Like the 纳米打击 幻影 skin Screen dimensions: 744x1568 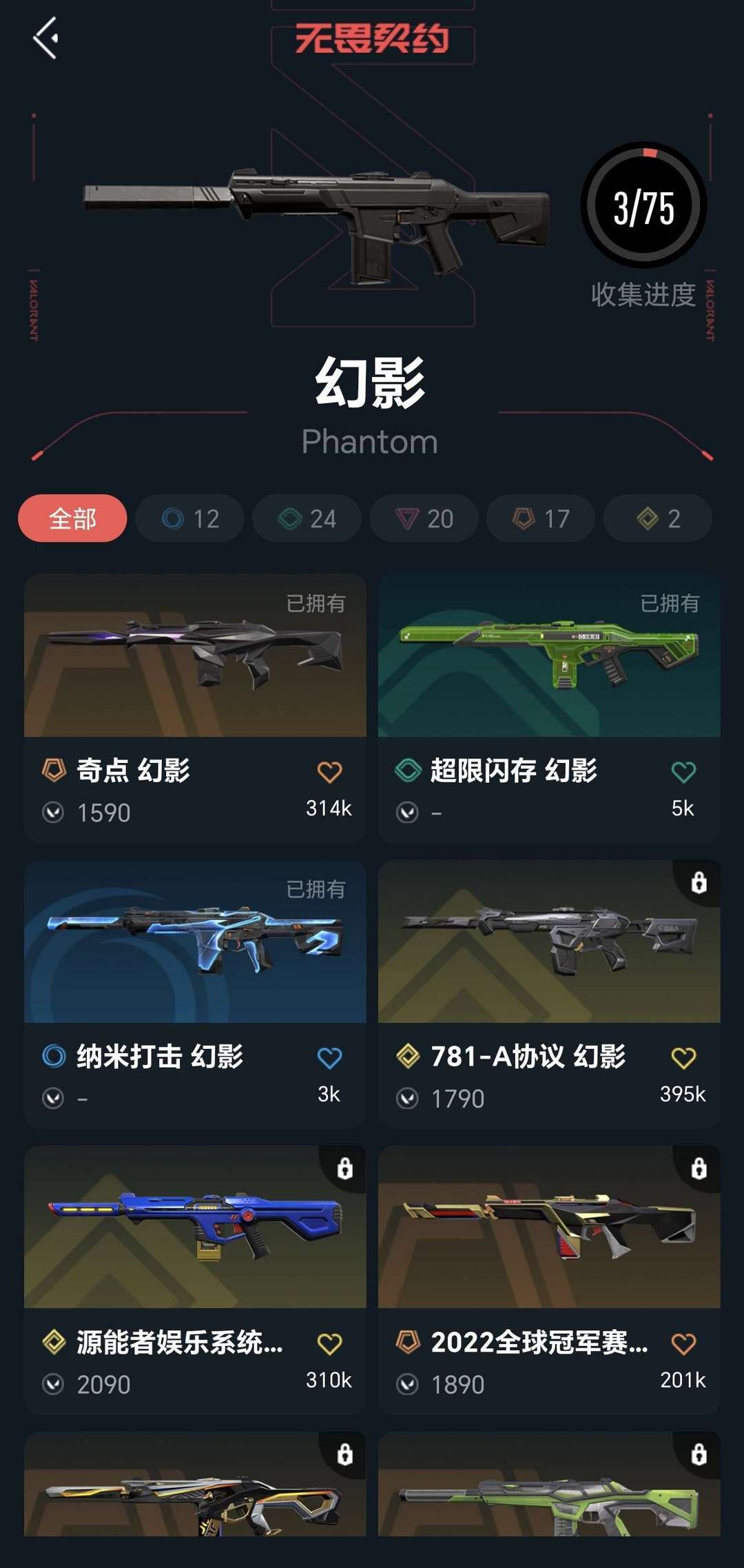(329, 1058)
